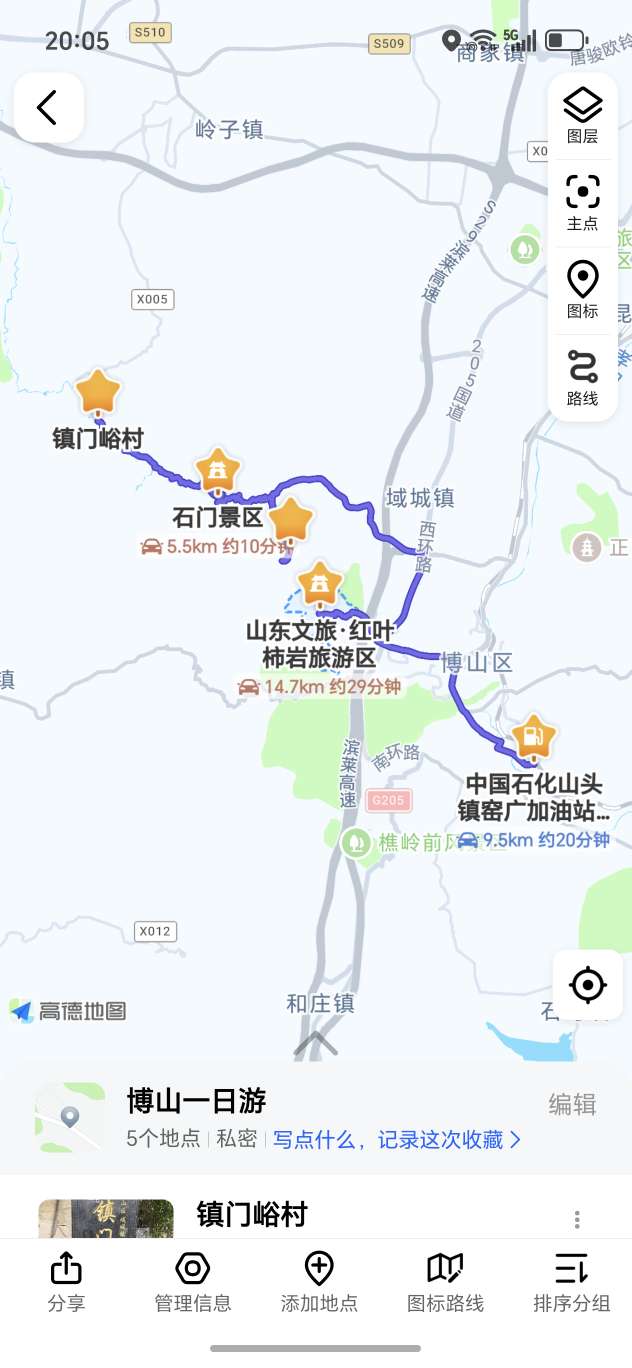The image size is (632, 1368).
Task: Open the 镇门峪村 list entry
Action: 250,1215
